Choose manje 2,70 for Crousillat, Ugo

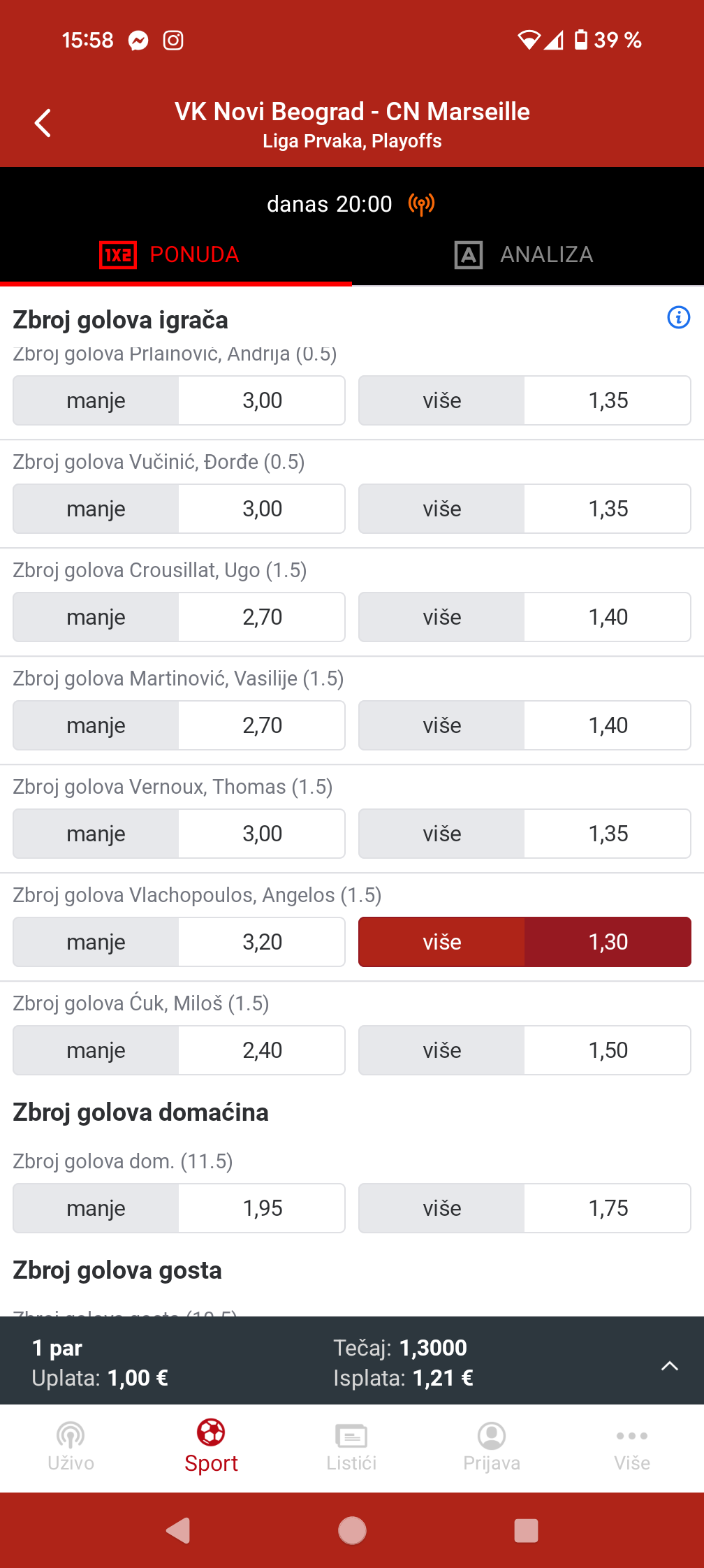(x=179, y=617)
